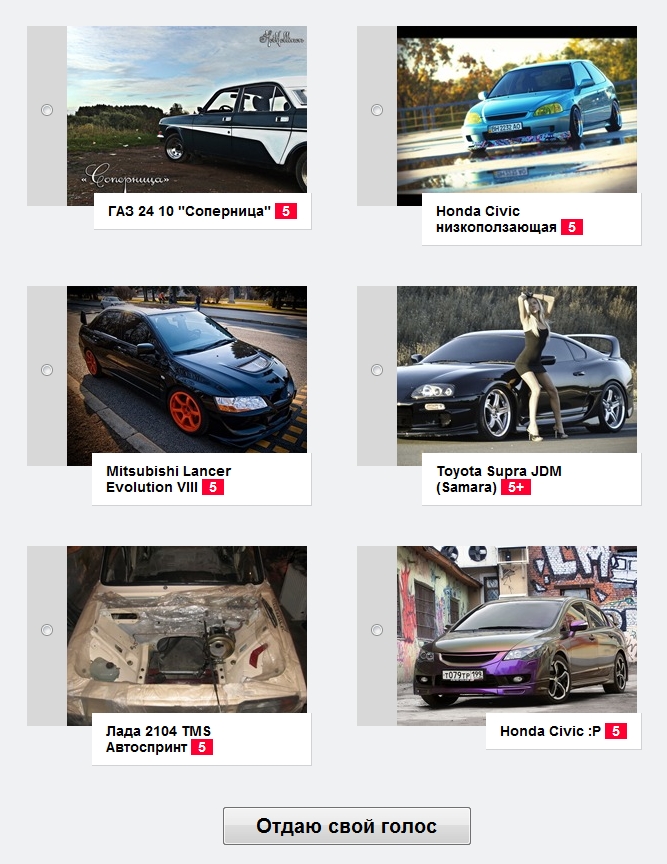667x864 pixels.
Task: Choose the Honda Civic :P radio option
Action: 377,630
